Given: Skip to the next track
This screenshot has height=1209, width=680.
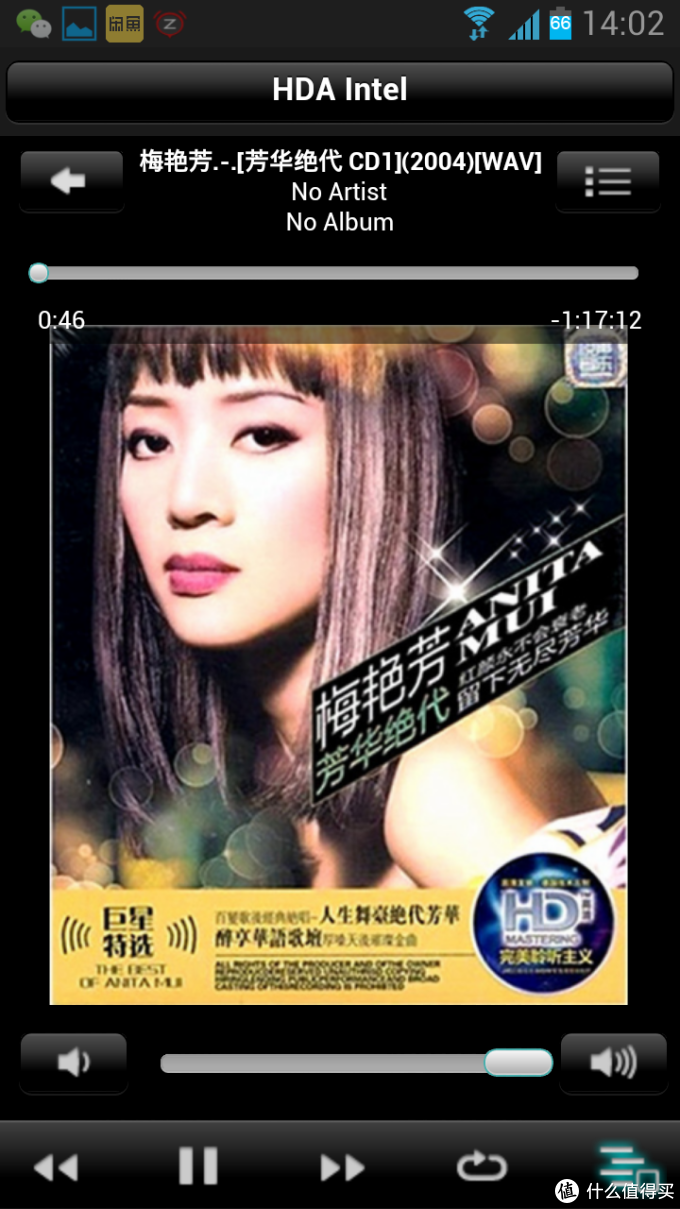Looking at the screenshot, I should [342, 1167].
